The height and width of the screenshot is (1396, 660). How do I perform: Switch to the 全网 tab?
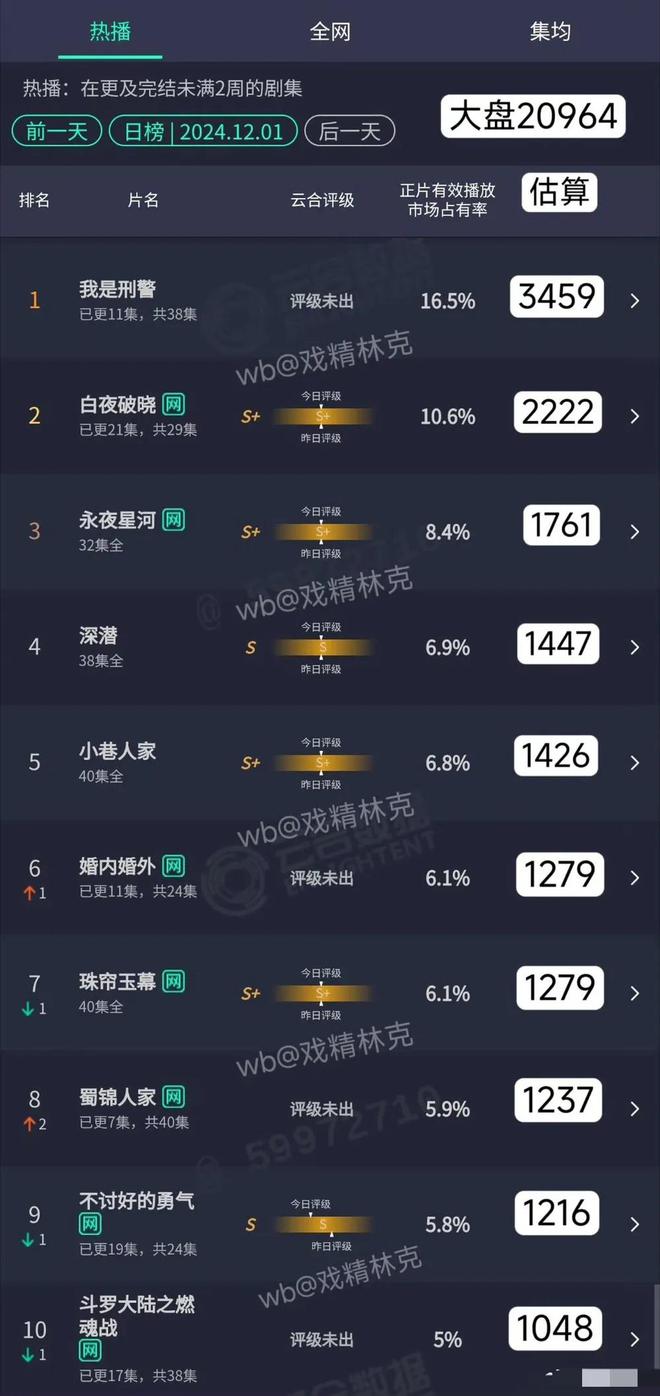pyautogui.click(x=330, y=31)
